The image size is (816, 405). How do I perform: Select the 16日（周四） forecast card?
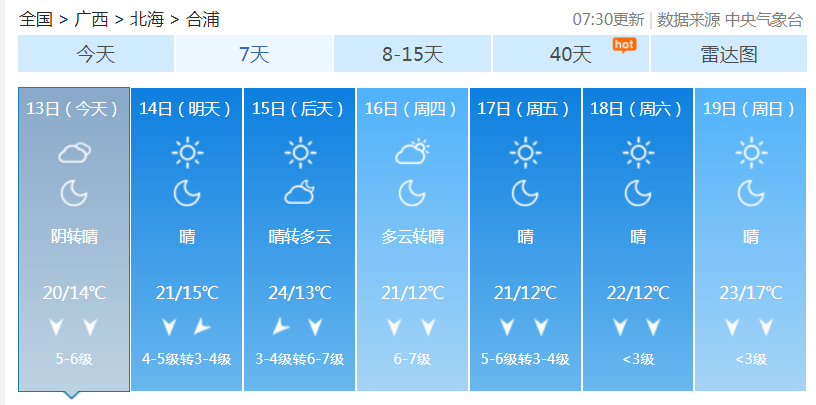click(x=412, y=238)
